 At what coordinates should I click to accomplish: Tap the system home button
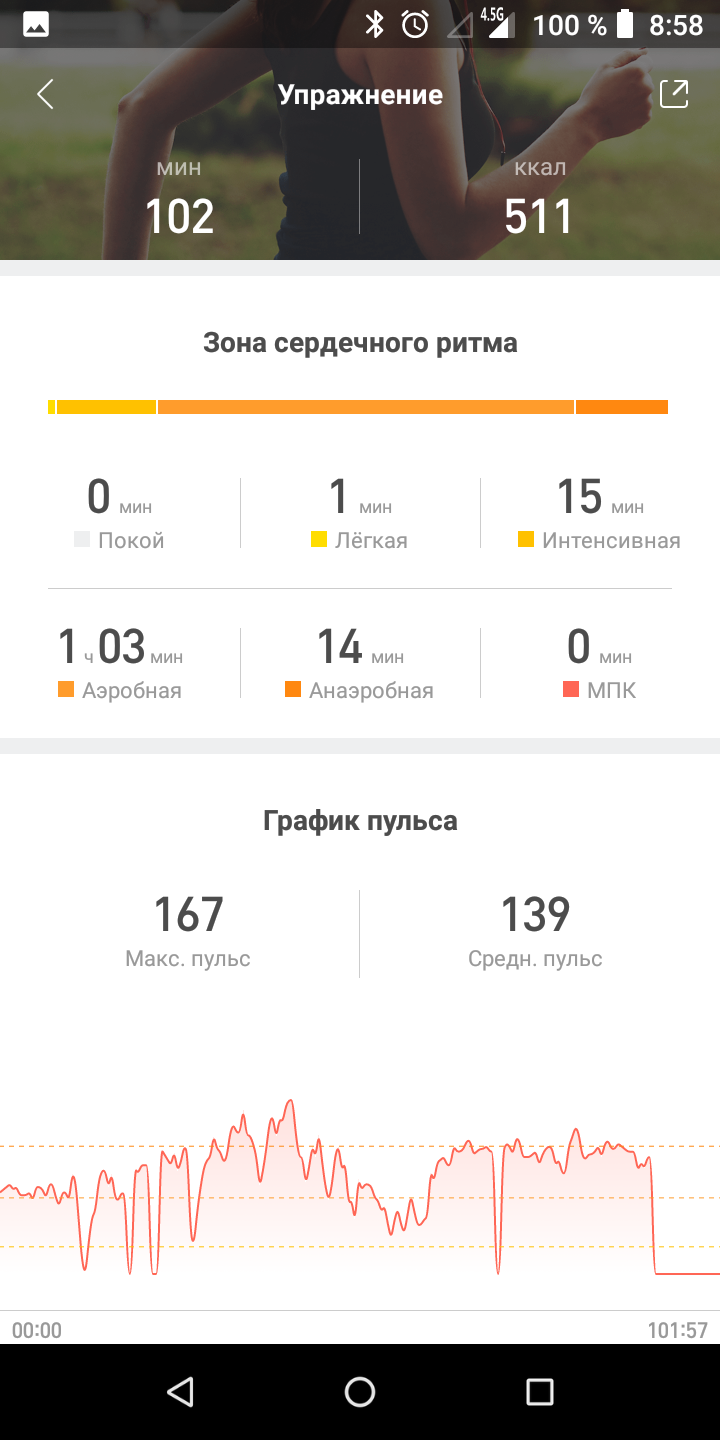360,1392
